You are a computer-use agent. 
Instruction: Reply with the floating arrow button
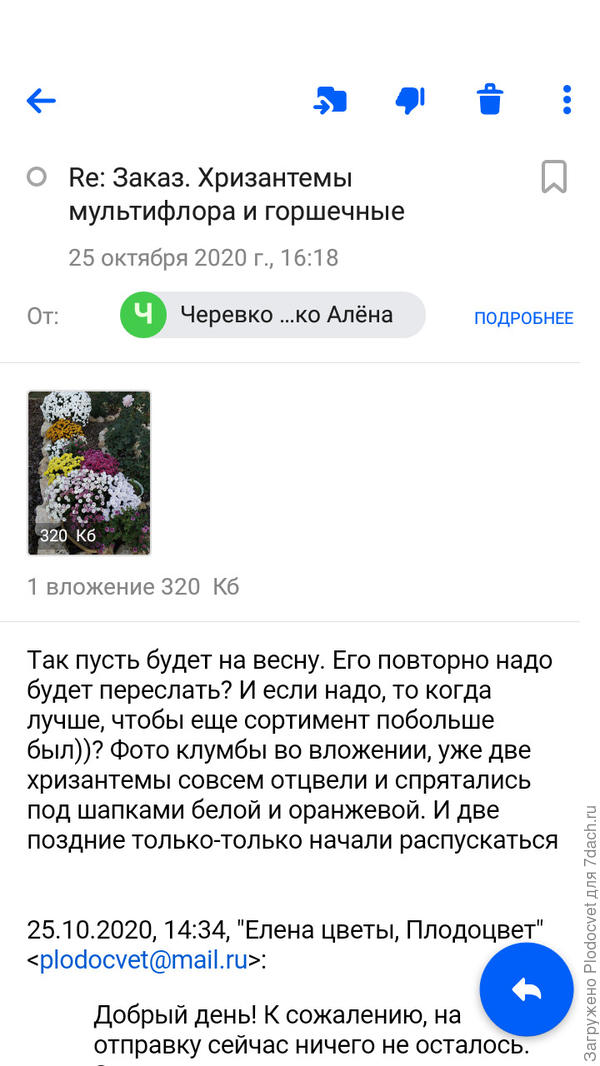pos(526,989)
